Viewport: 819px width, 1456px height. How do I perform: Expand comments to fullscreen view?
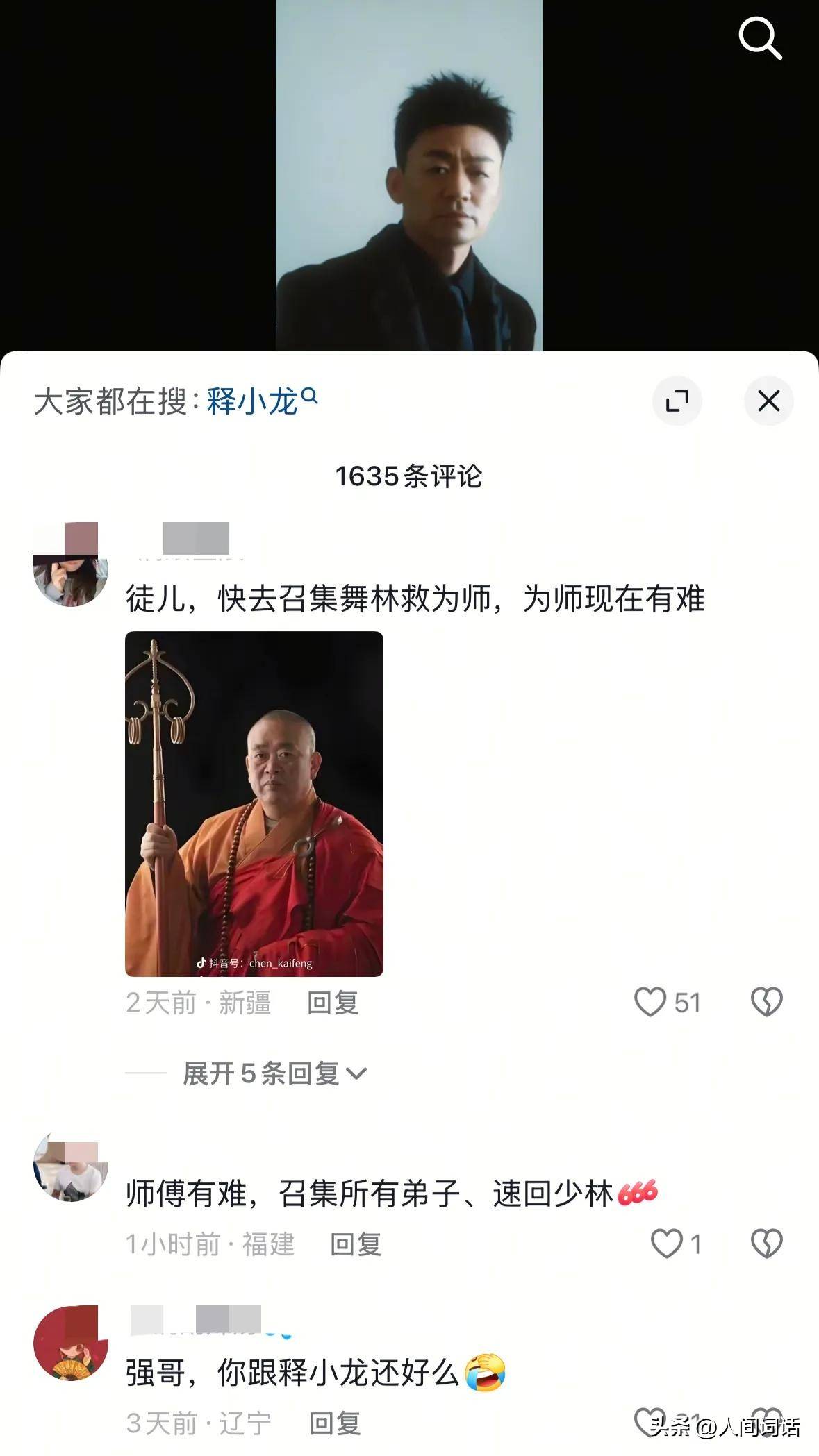tap(678, 401)
